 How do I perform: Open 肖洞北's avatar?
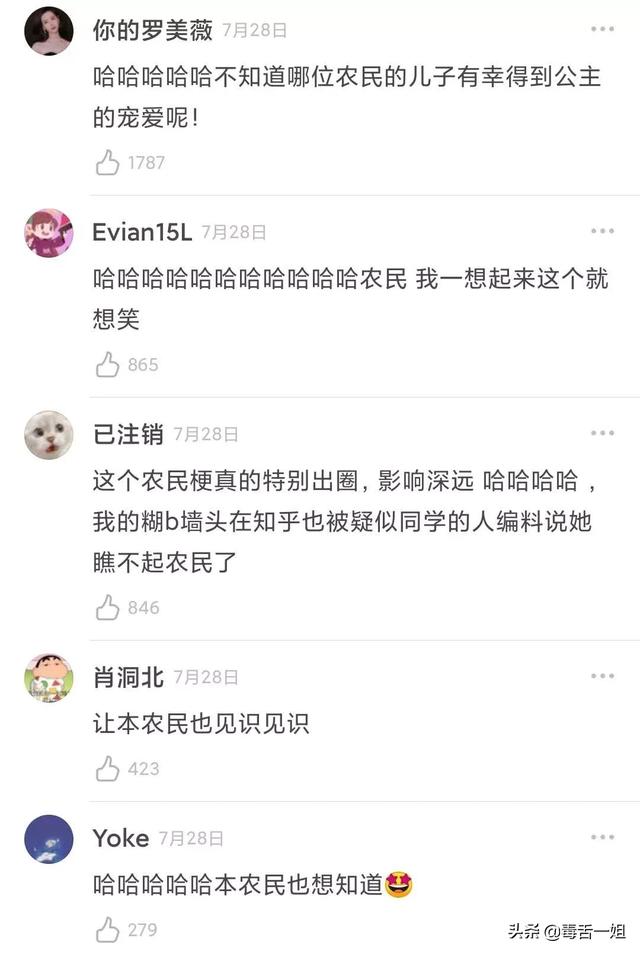click(x=48, y=678)
